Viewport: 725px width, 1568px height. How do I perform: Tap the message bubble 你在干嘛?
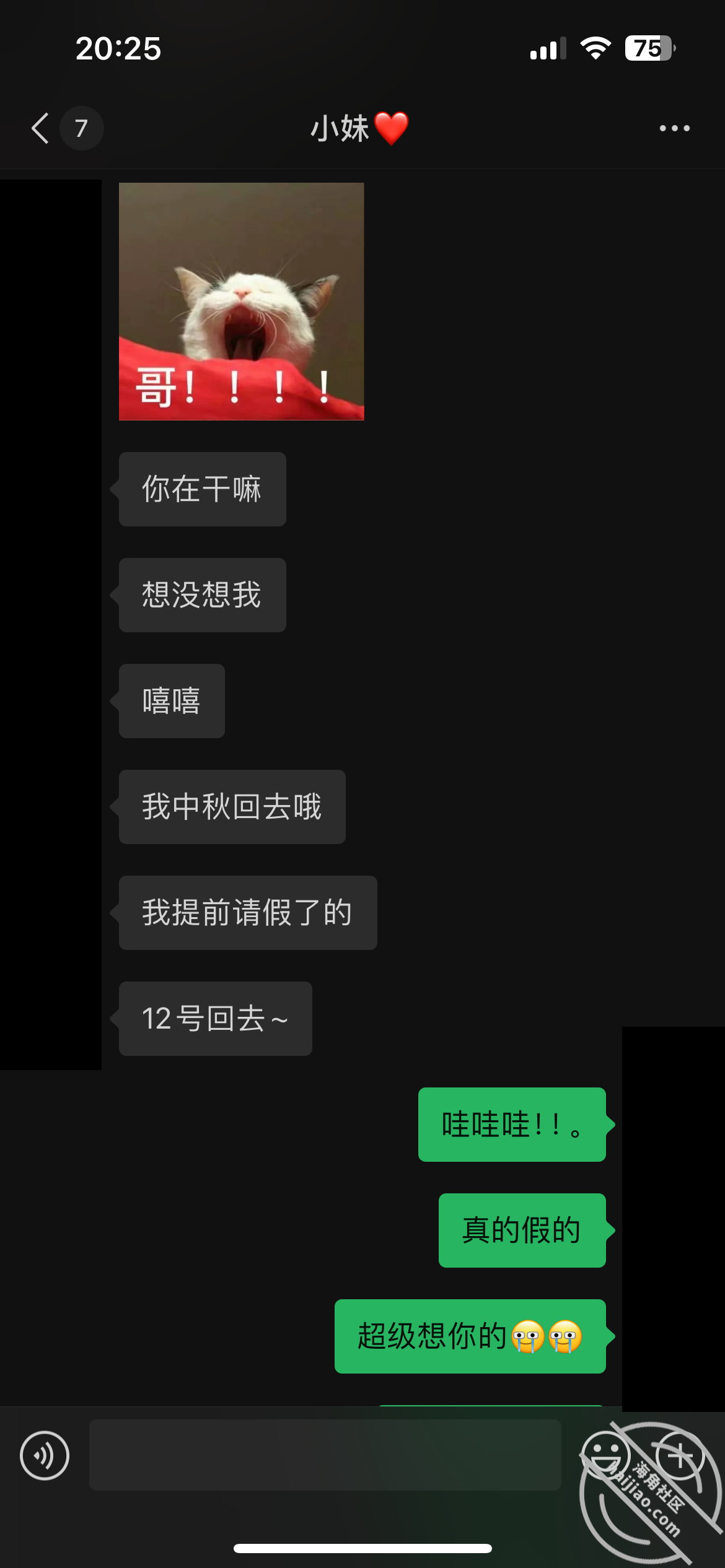tap(202, 489)
